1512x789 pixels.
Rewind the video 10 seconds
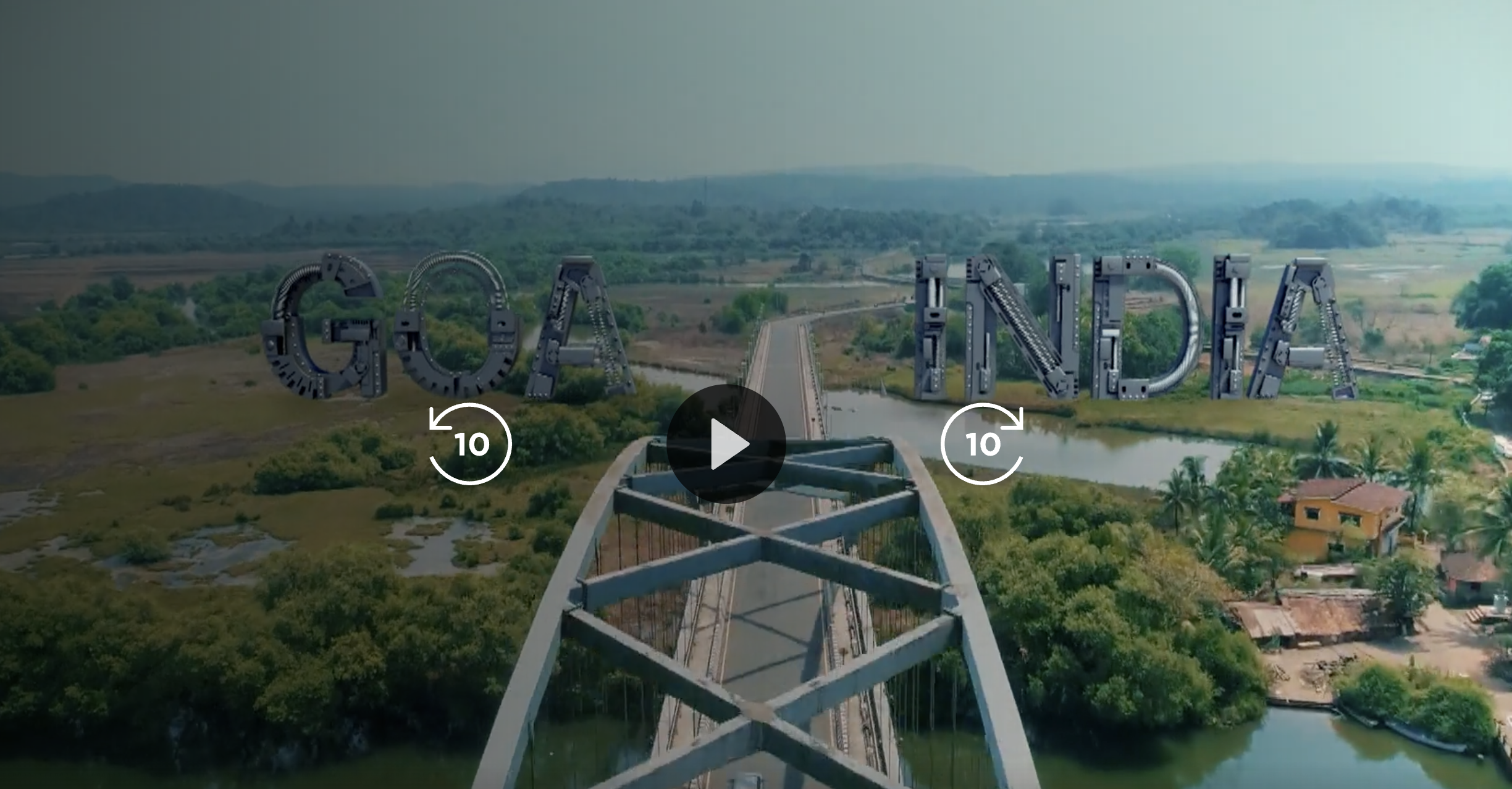click(471, 444)
